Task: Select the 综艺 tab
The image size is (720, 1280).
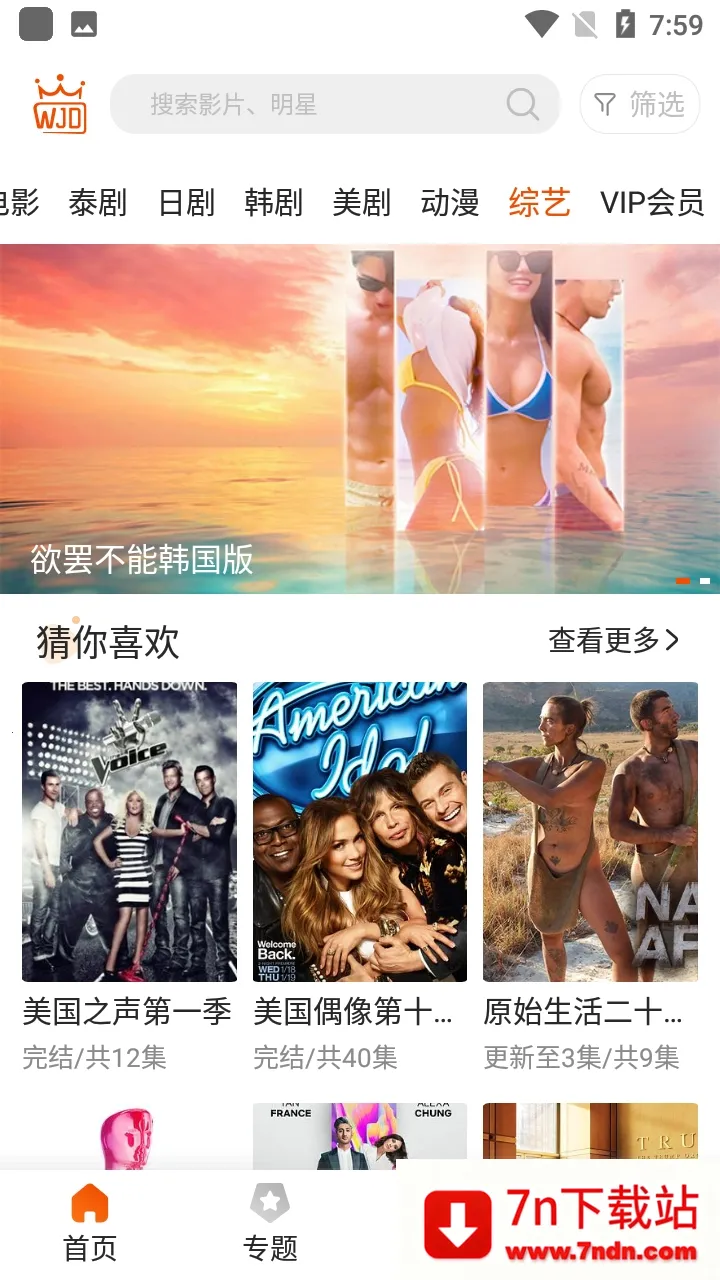Action: (x=539, y=203)
